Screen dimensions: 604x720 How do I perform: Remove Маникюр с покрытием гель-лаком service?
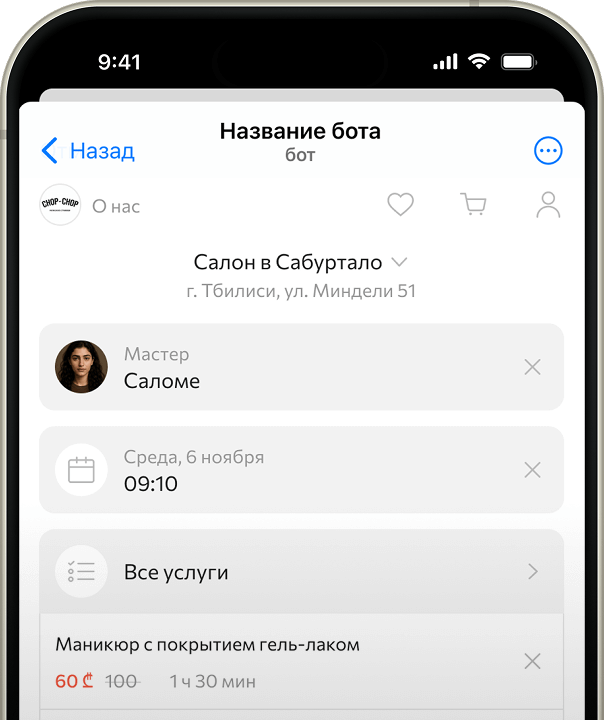pyautogui.click(x=532, y=661)
